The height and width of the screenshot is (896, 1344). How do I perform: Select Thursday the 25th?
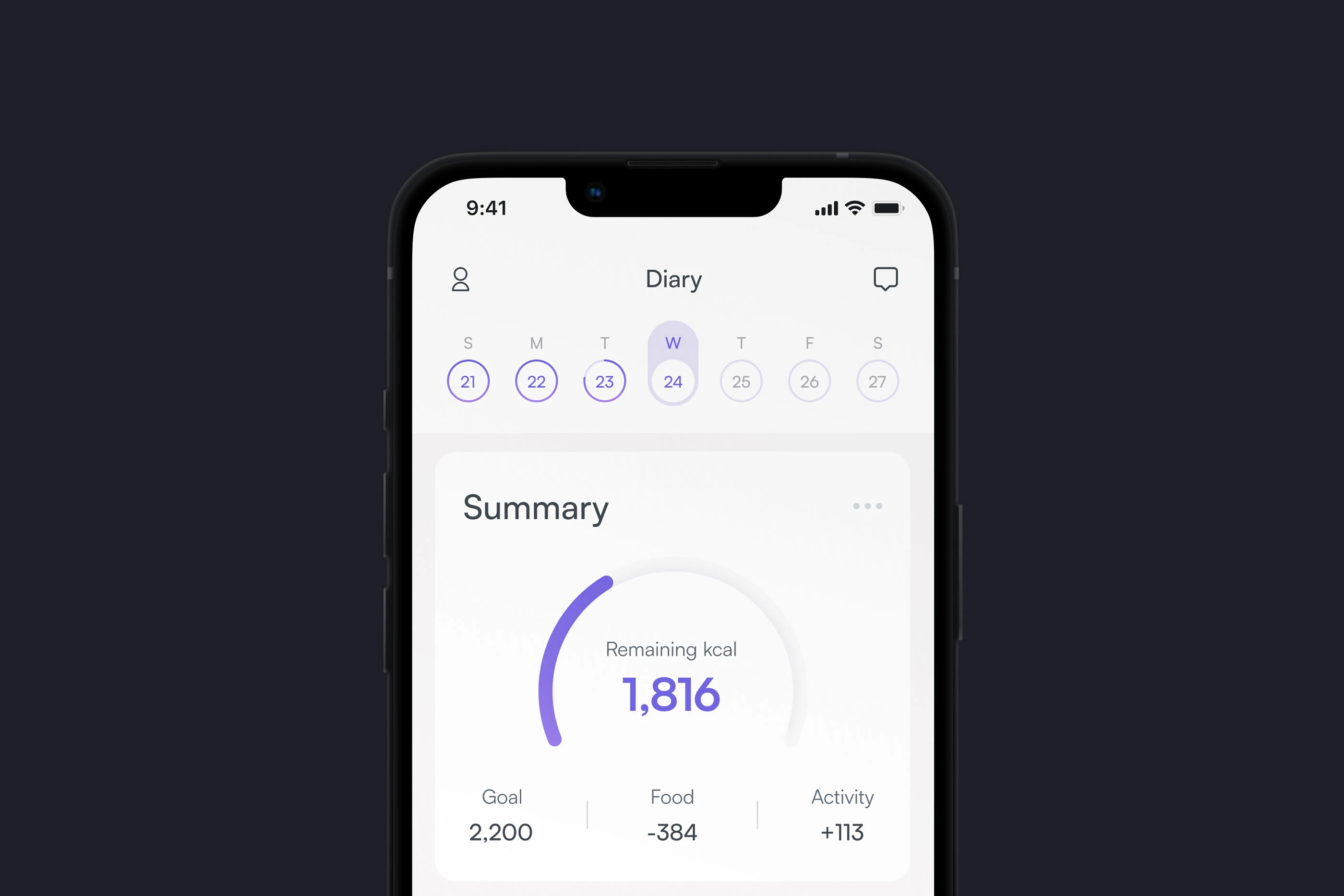(741, 381)
